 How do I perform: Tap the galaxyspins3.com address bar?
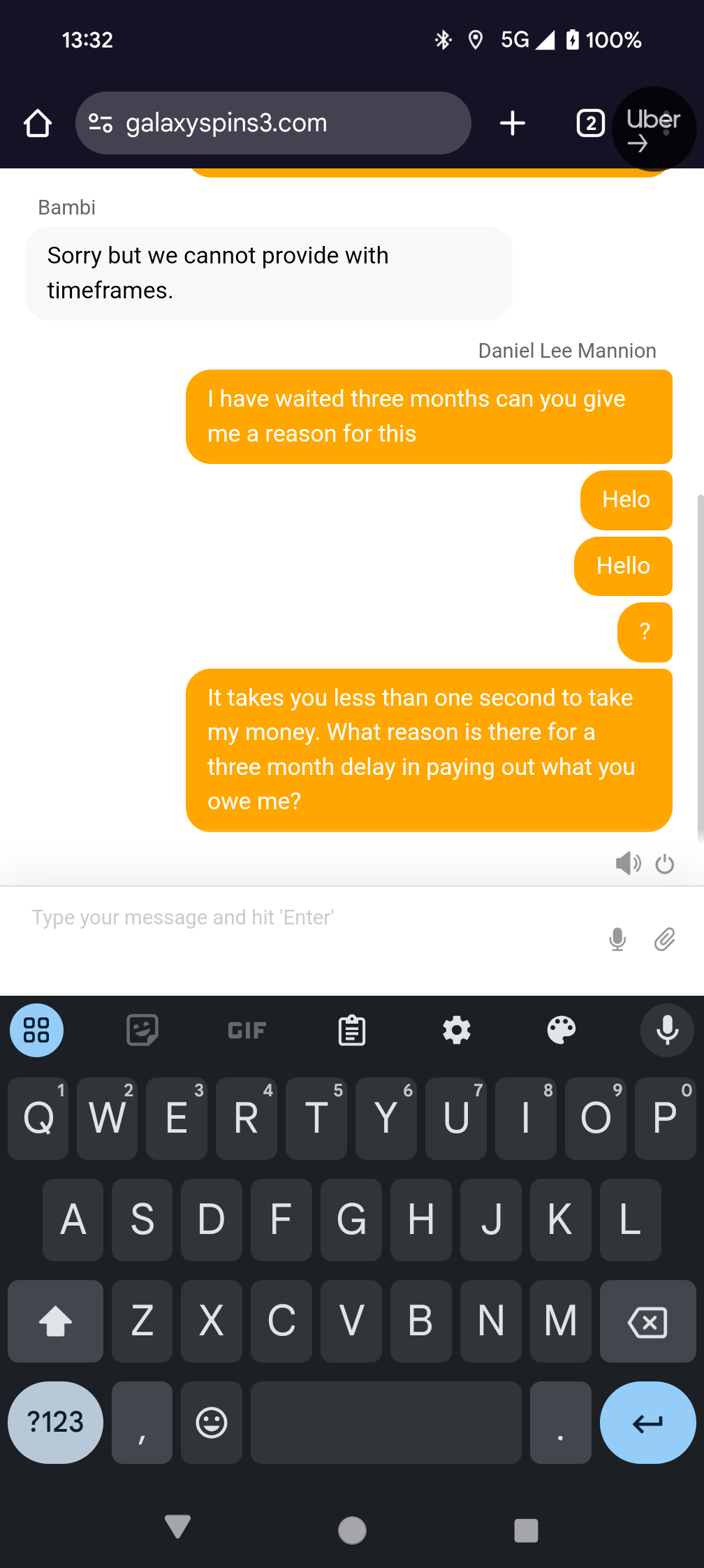coord(272,124)
